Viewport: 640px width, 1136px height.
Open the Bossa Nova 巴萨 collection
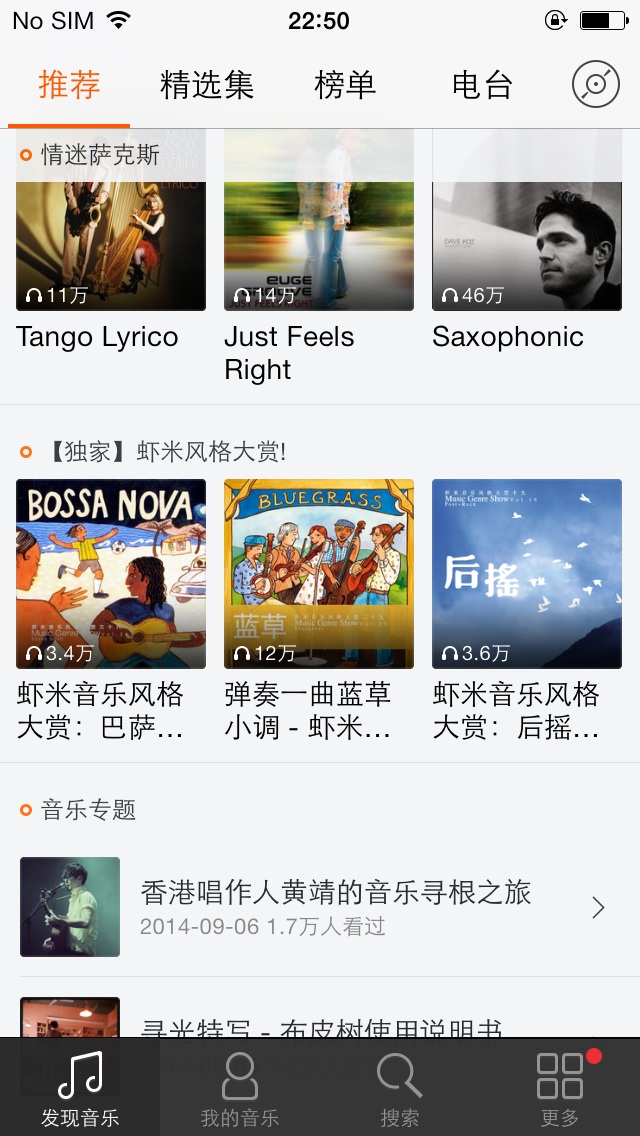click(111, 574)
